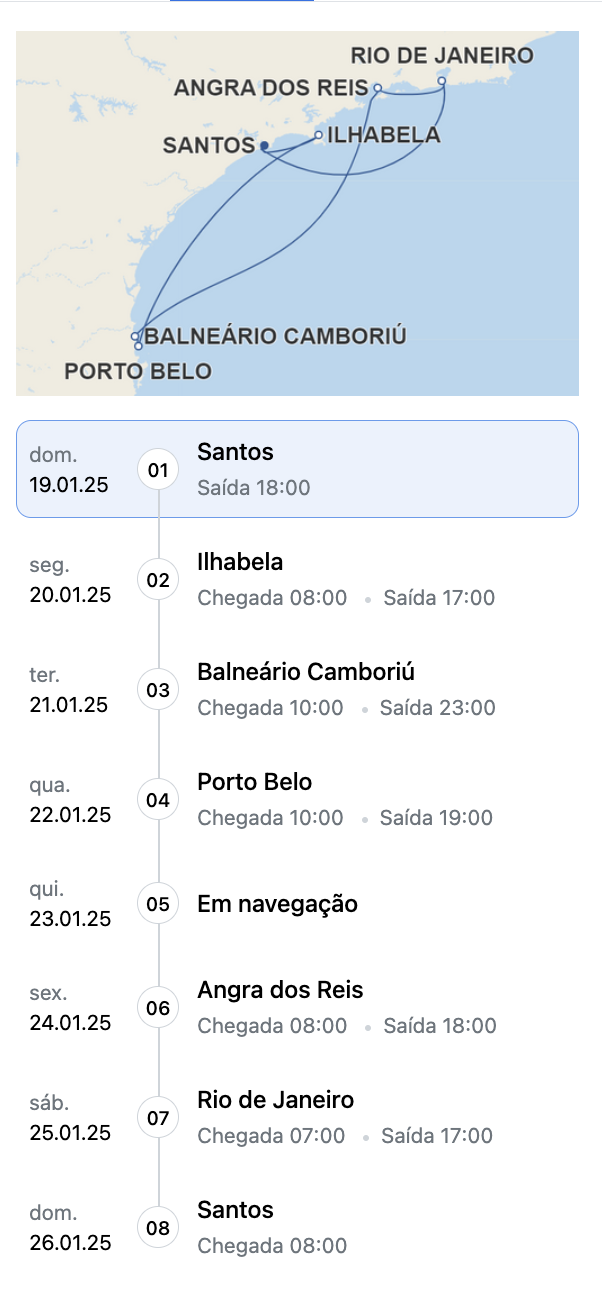Choose the Angra dos Reis stop
The height and width of the screenshot is (1292, 602).
297,1007
